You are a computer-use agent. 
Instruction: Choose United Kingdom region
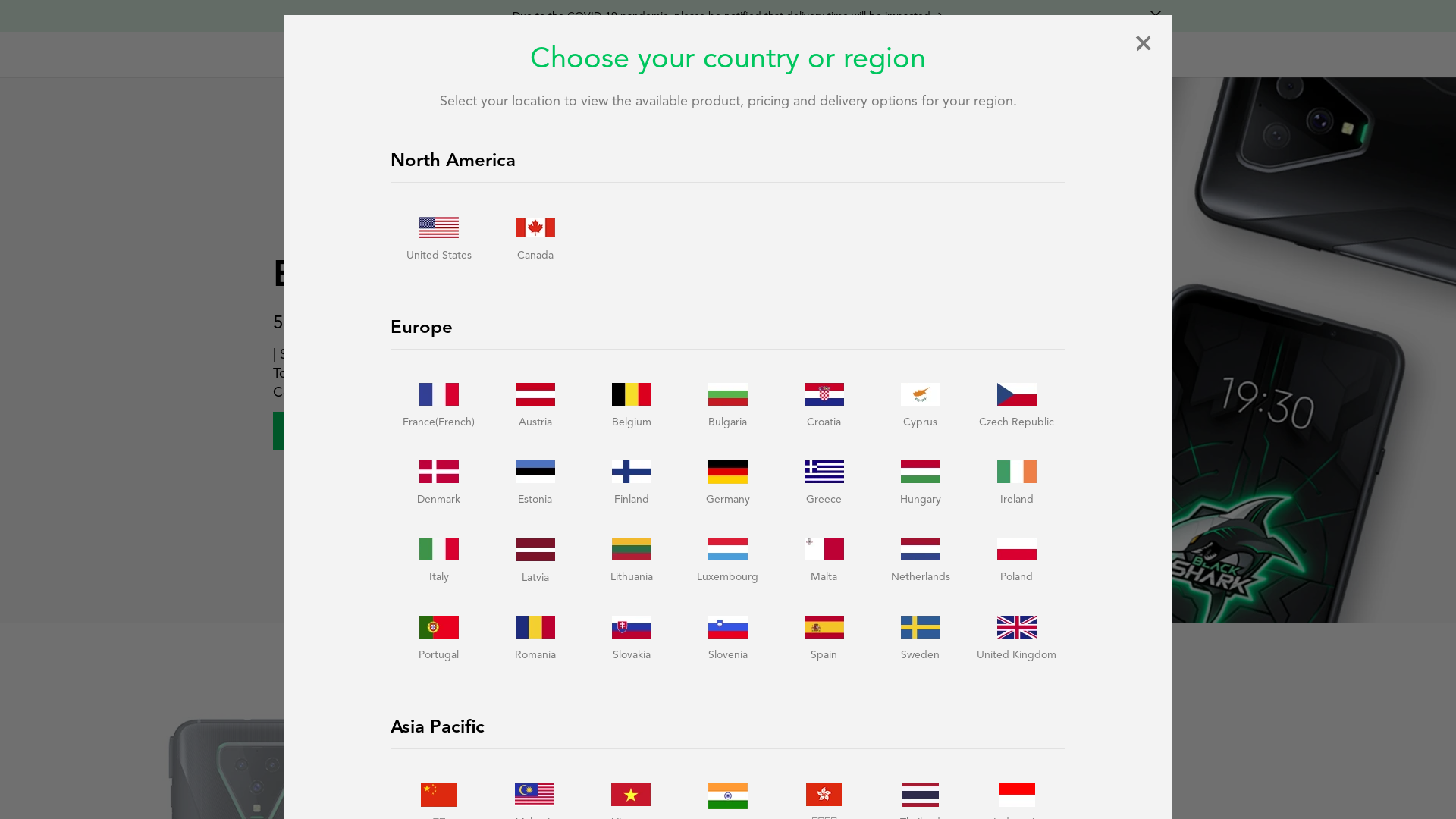click(x=1016, y=637)
